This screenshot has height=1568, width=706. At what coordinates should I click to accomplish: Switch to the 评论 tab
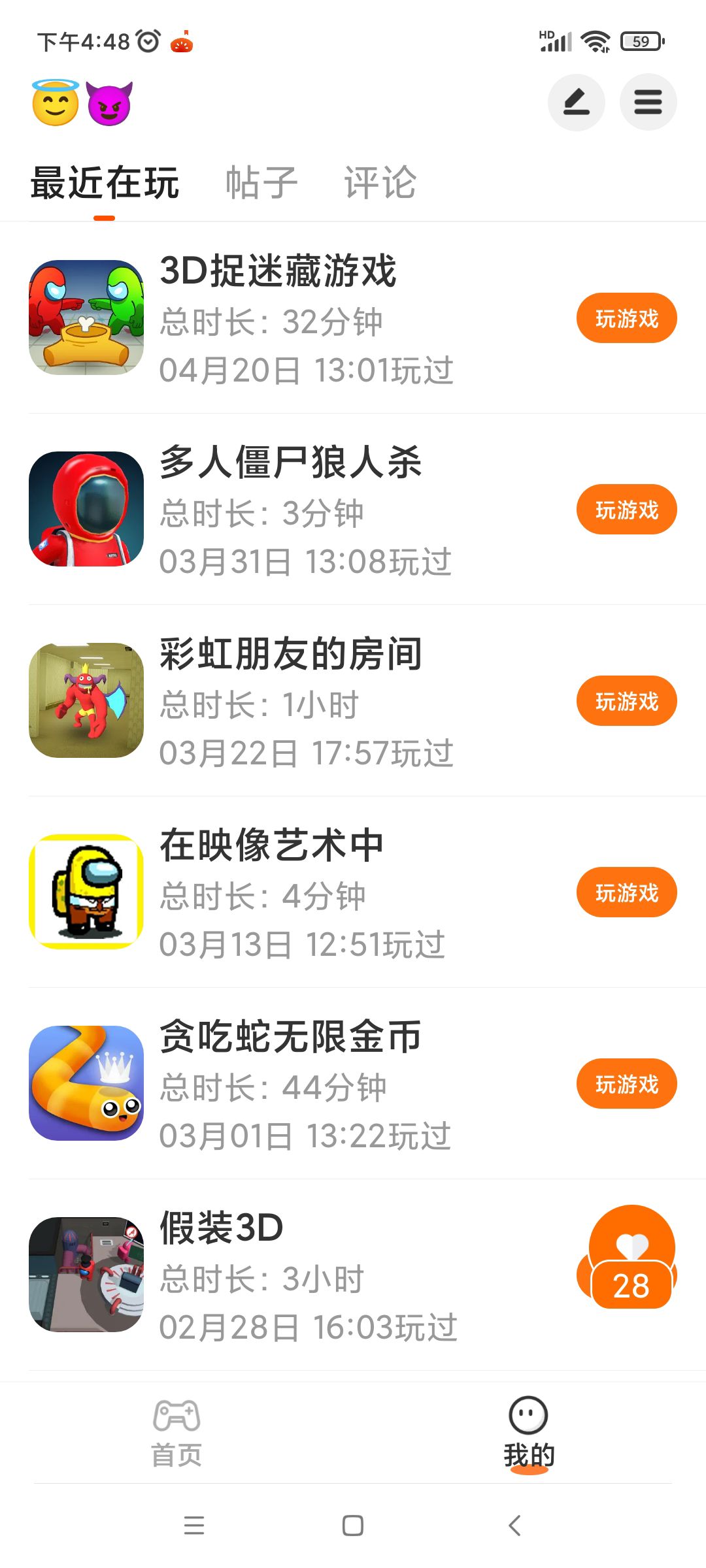click(x=380, y=182)
